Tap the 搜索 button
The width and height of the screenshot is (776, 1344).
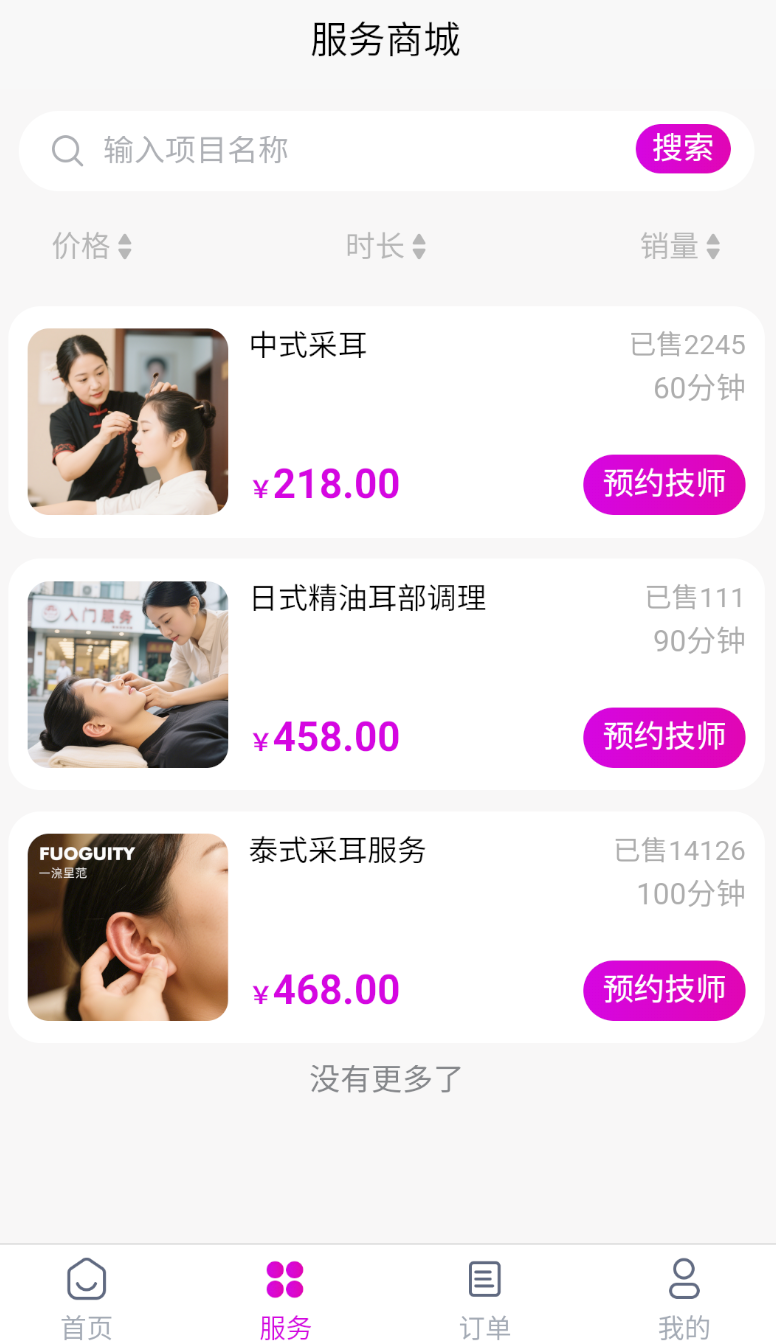683,150
